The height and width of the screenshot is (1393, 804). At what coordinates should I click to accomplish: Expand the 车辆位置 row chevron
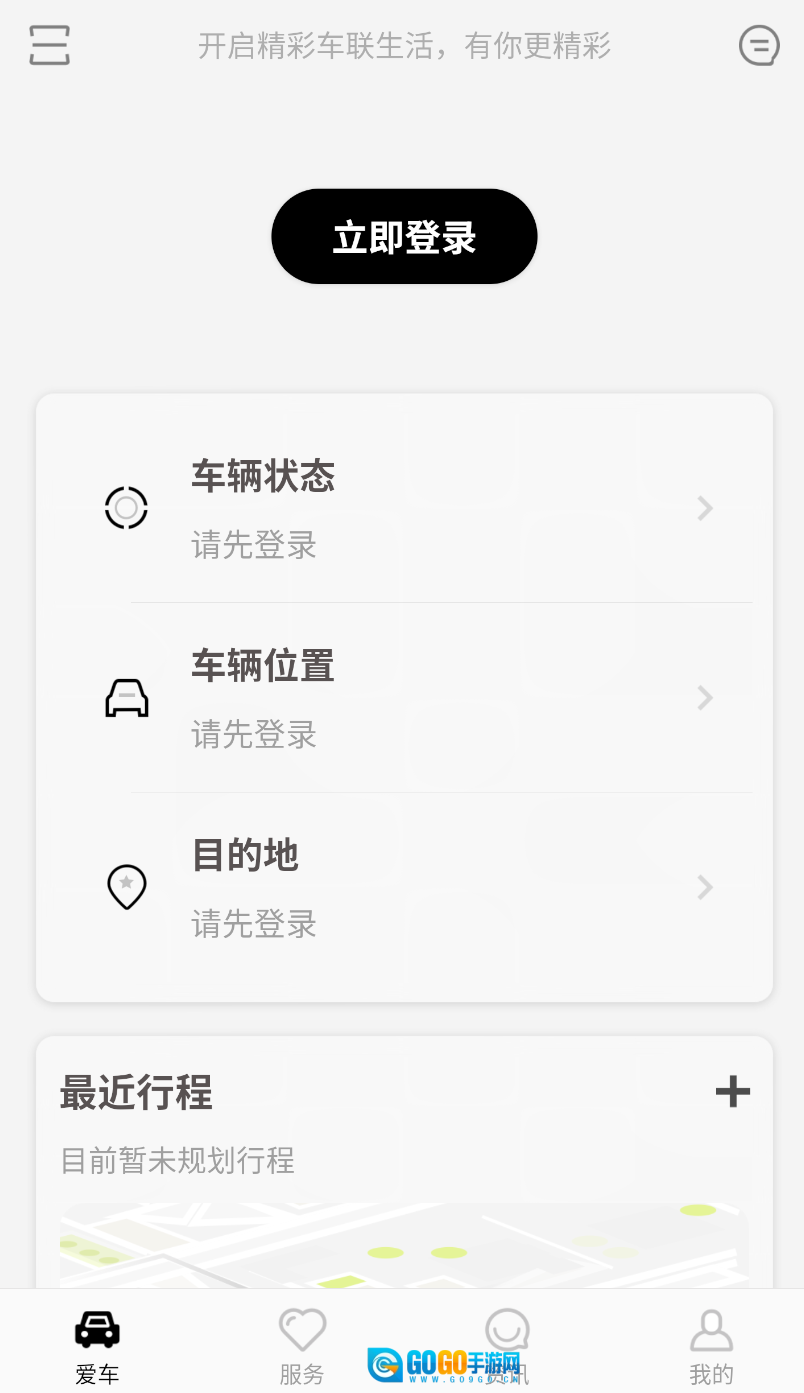(705, 697)
